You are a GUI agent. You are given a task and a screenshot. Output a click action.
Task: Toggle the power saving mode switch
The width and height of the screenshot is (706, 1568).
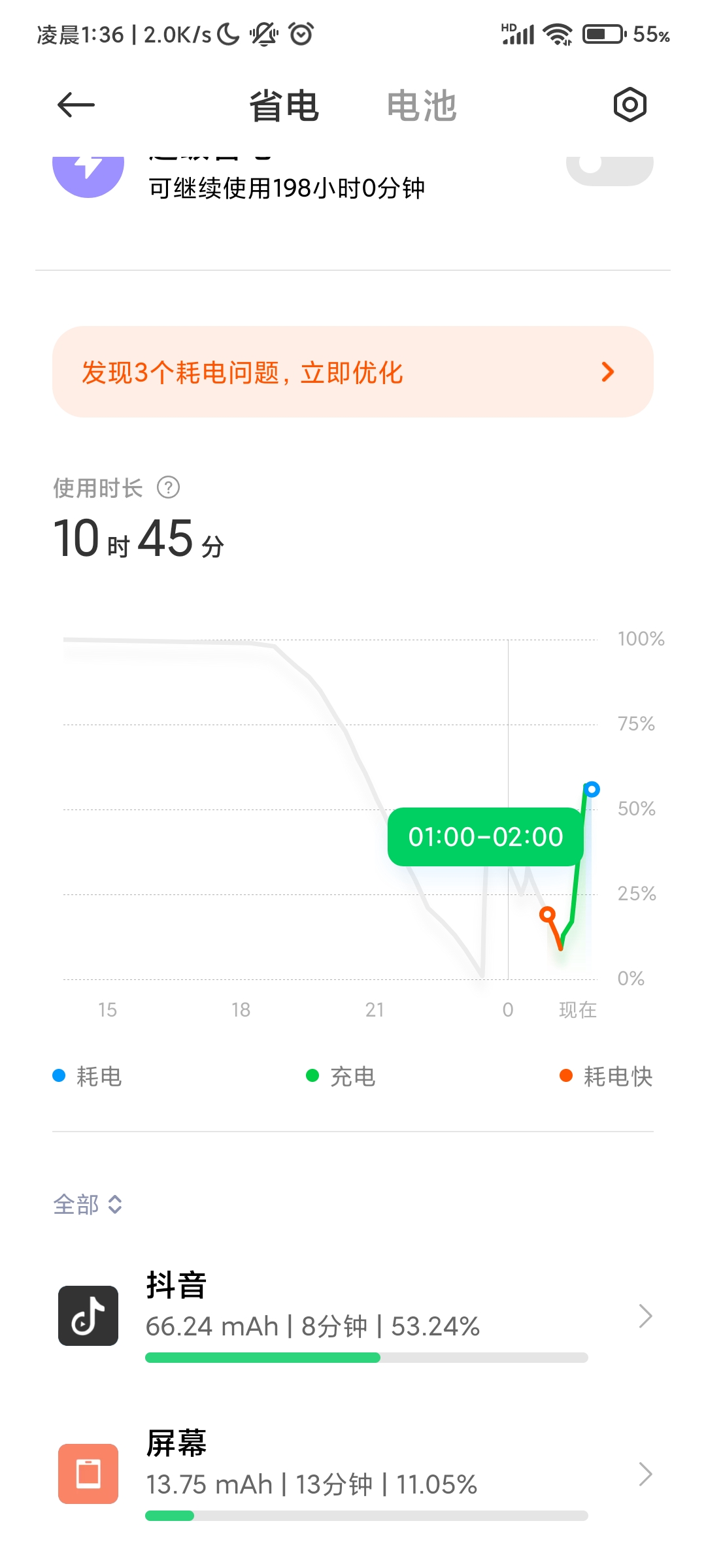tap(609, 170)
